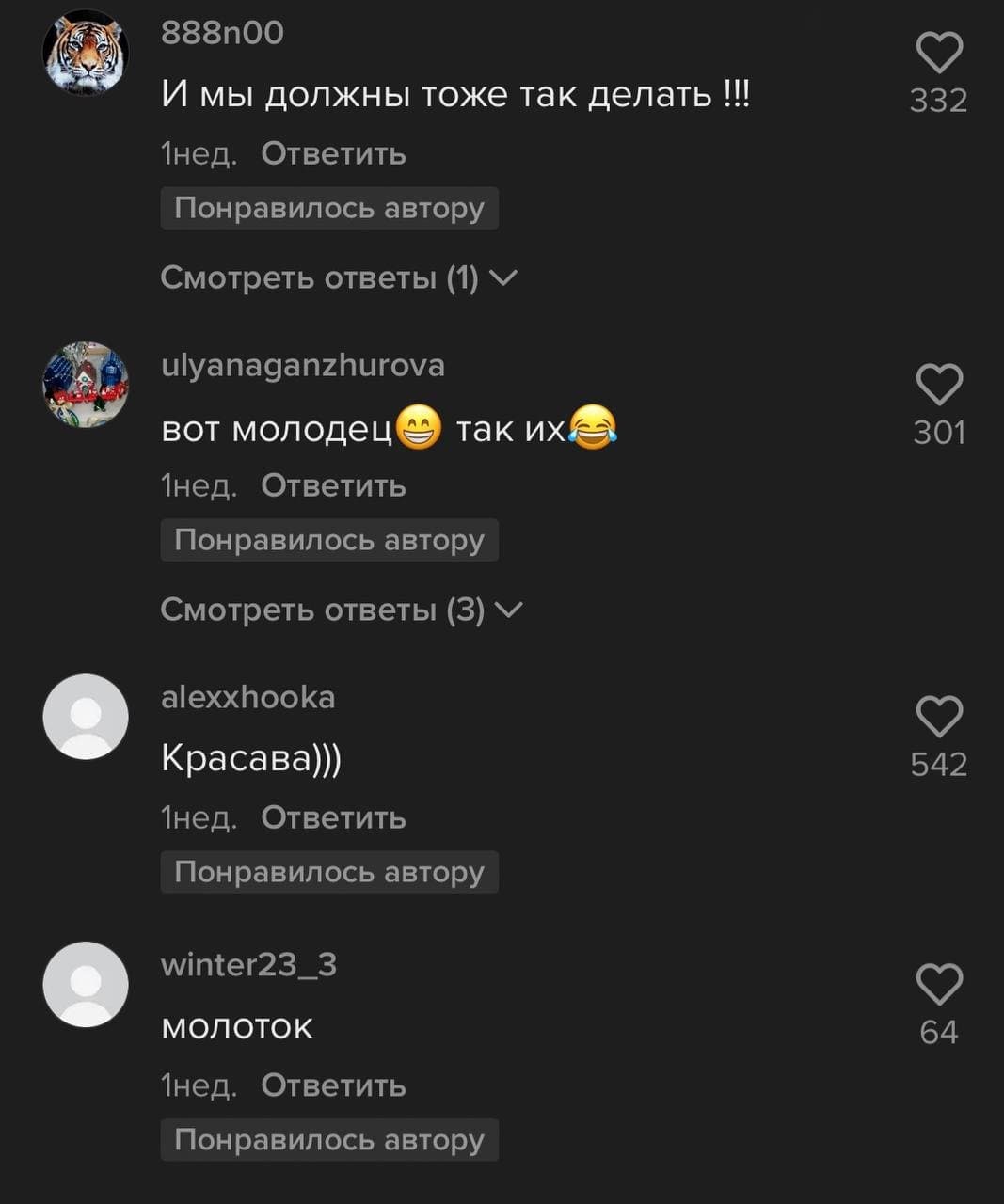
Task: Reply to 888n00's comment
Action: click(x=333, y=153)
